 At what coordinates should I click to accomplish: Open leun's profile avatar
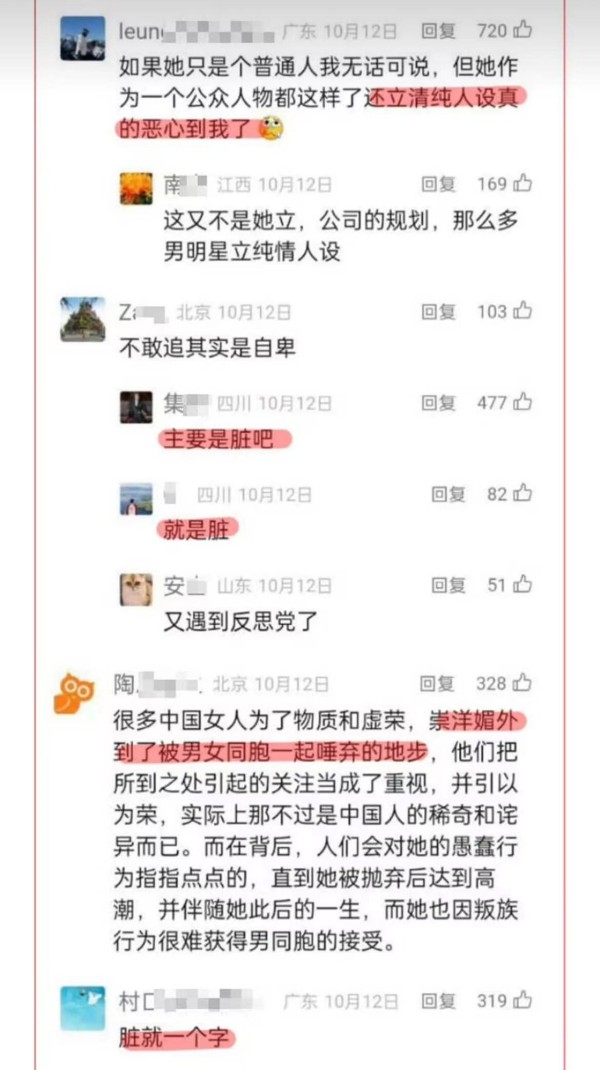pyautogui.click(x=82, y=38)
